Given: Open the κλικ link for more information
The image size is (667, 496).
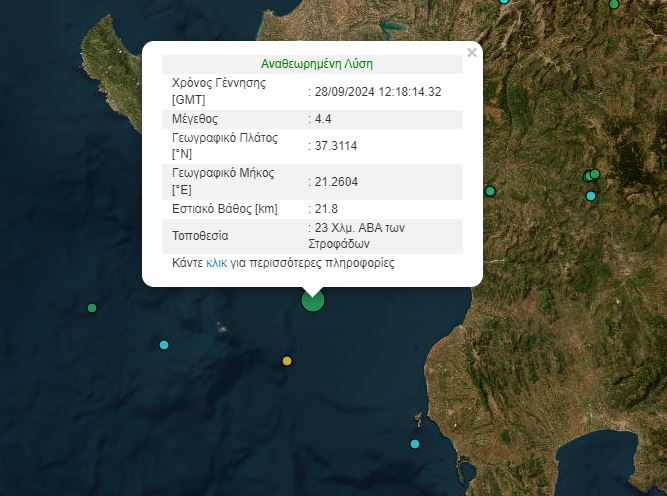Looking at the screenshot, I should tap(216, 264).
